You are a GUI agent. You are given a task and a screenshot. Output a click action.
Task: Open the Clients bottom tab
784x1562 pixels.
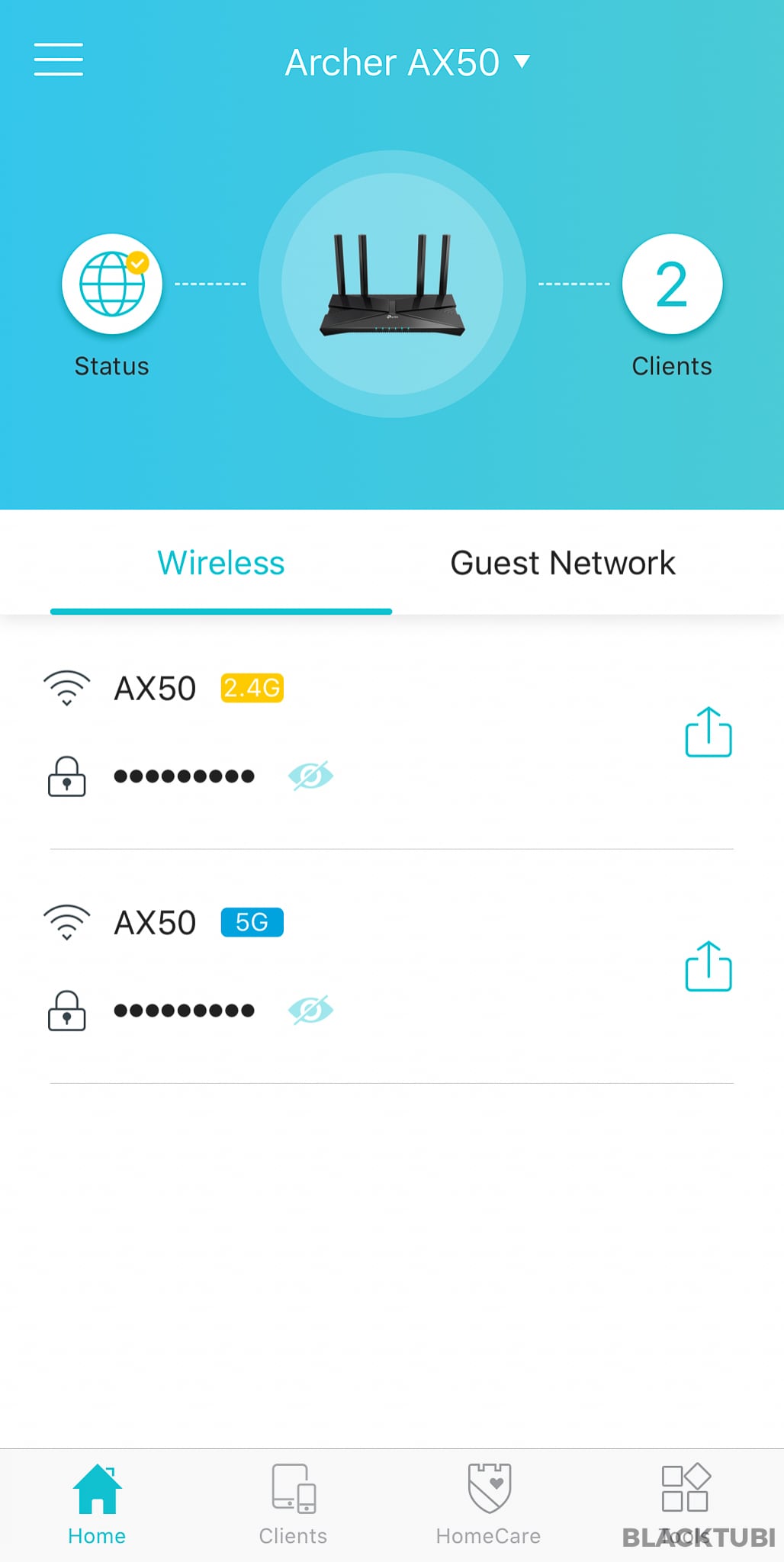pyautogui.click(x=293, y=1505)
